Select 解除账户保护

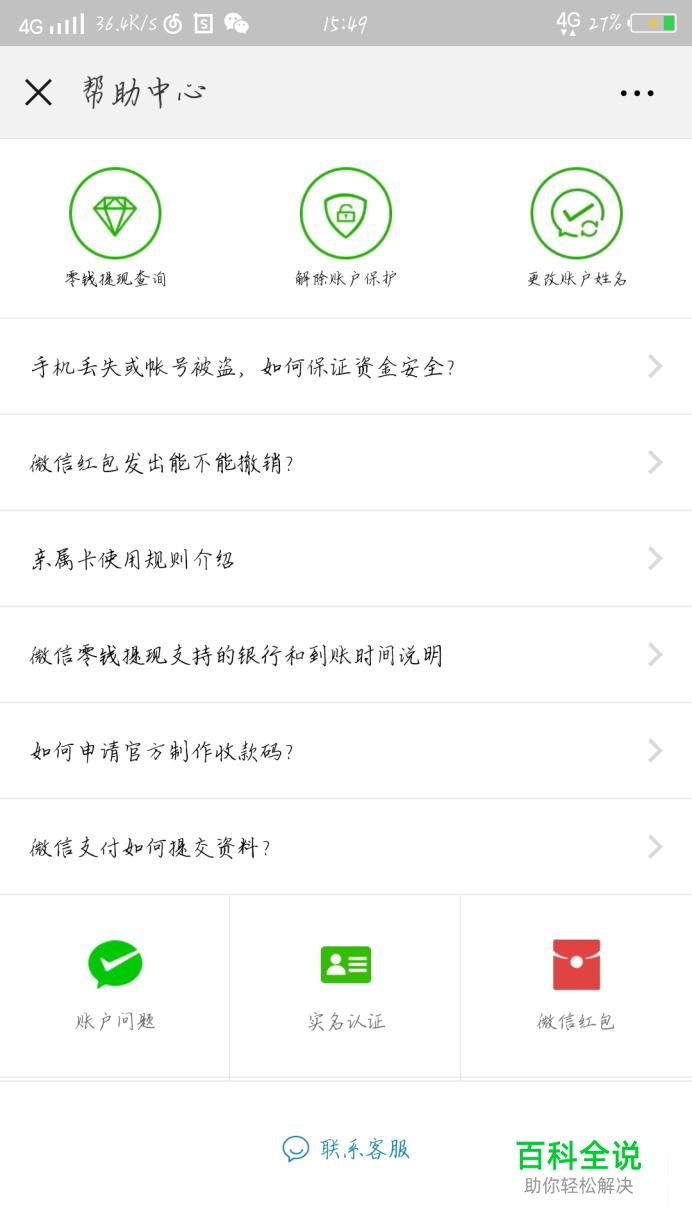click(346, 228)
